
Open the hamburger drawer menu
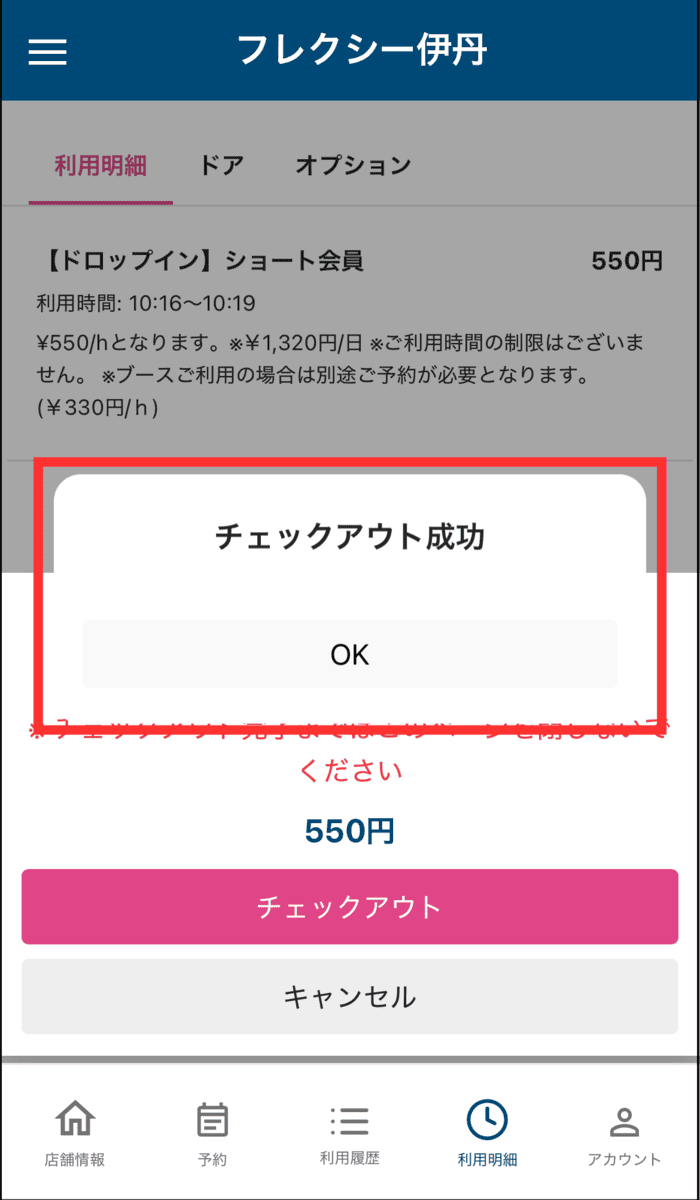tap(47, 52)
